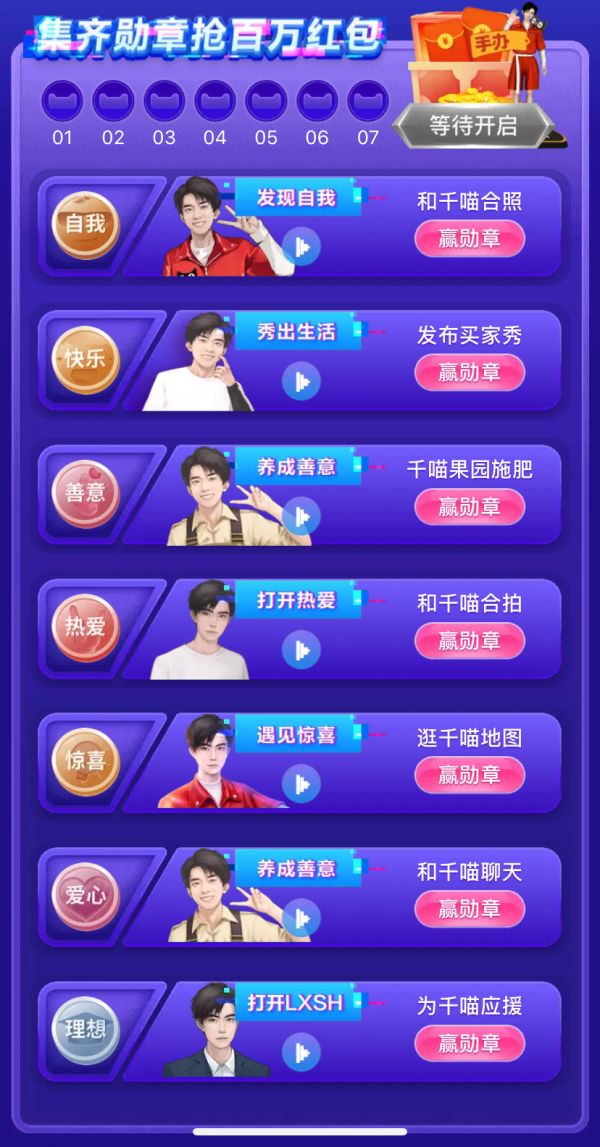Play the 打开LXSH video
The width and height of the screenshot is (600, 1147).
(x=301, y=1051)
